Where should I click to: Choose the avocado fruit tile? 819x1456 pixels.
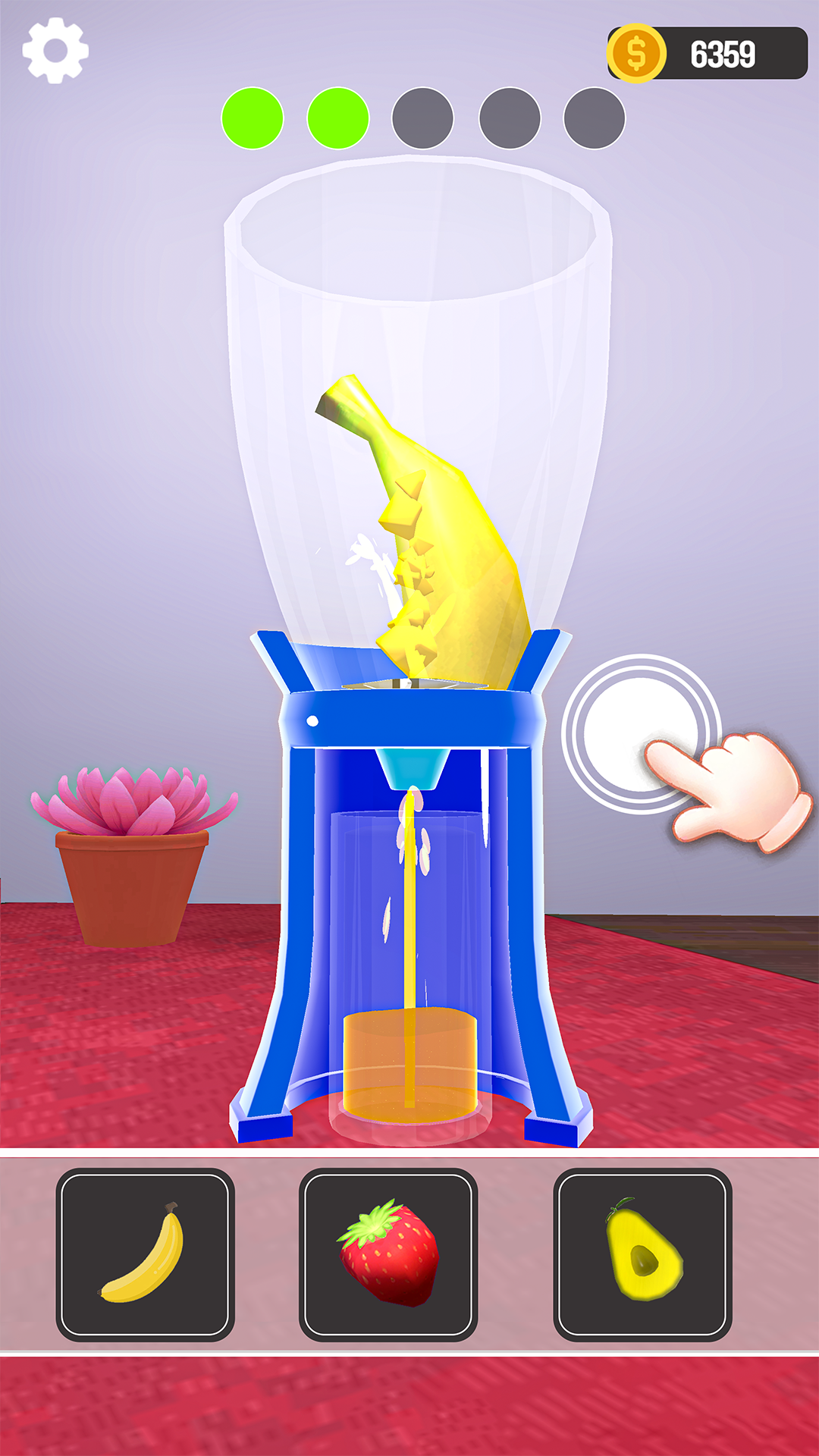coord(642,1254)
